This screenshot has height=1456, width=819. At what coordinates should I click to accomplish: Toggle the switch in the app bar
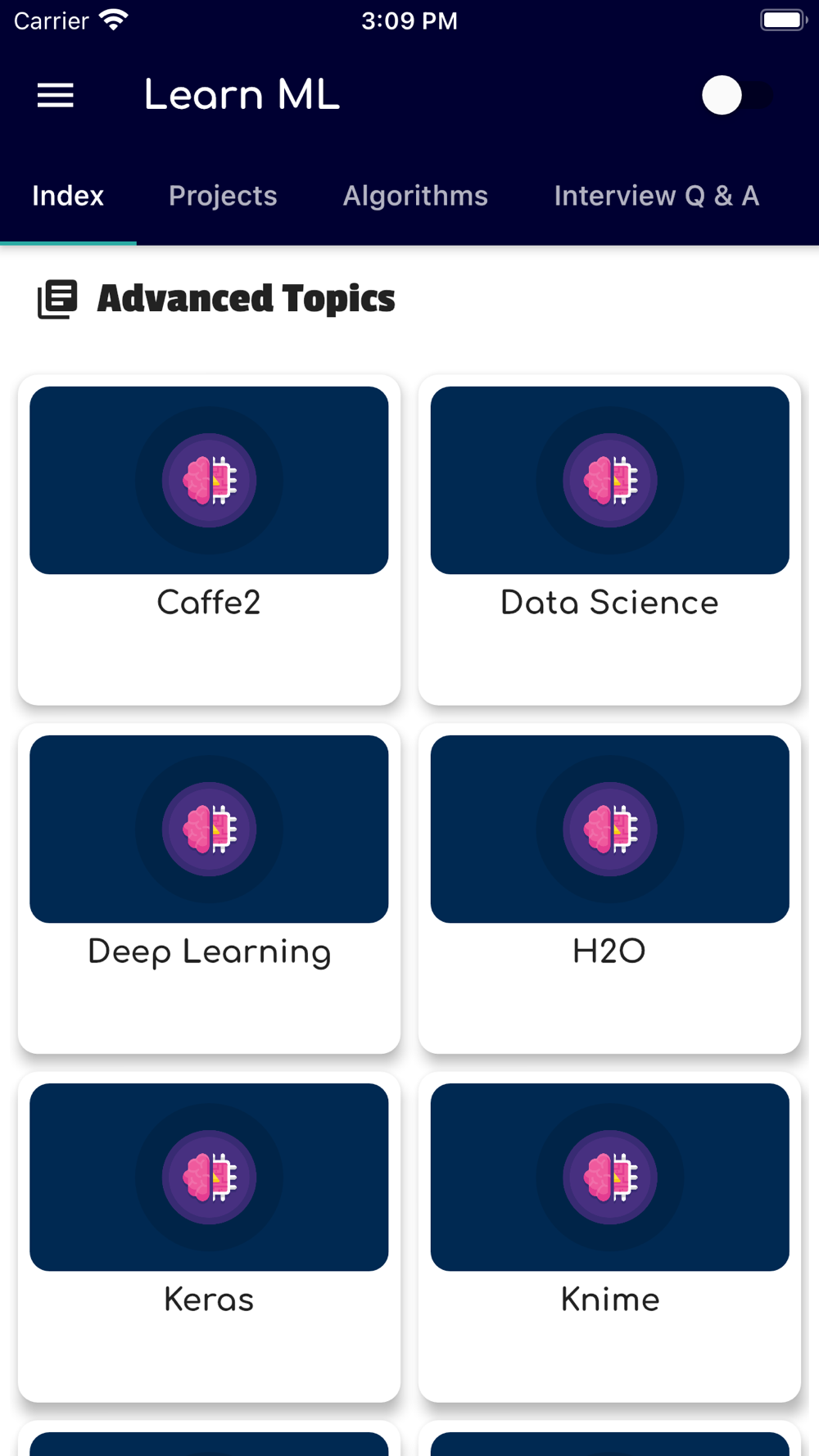(737, 96)
